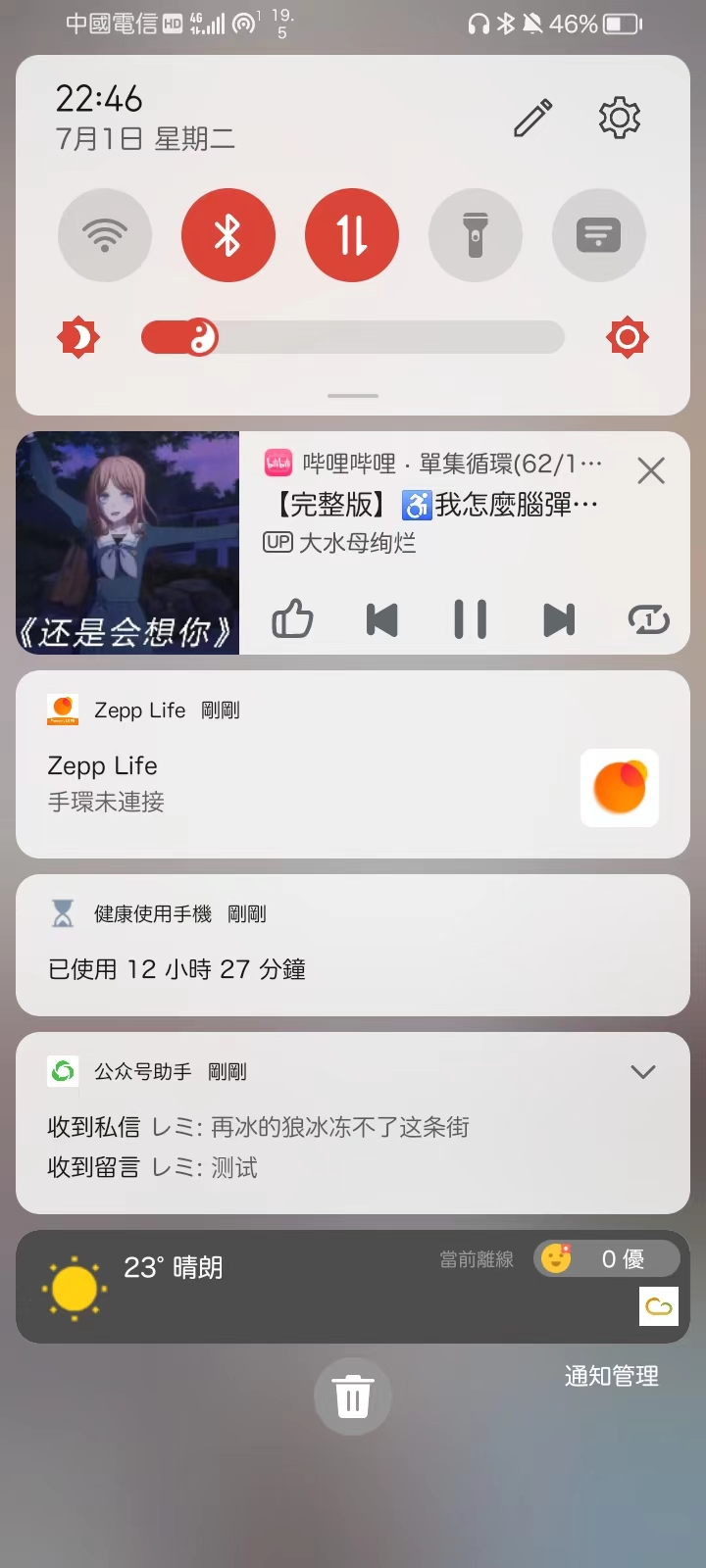
Task: Clear all notifications with the trash button
Action: point(352,1396)
